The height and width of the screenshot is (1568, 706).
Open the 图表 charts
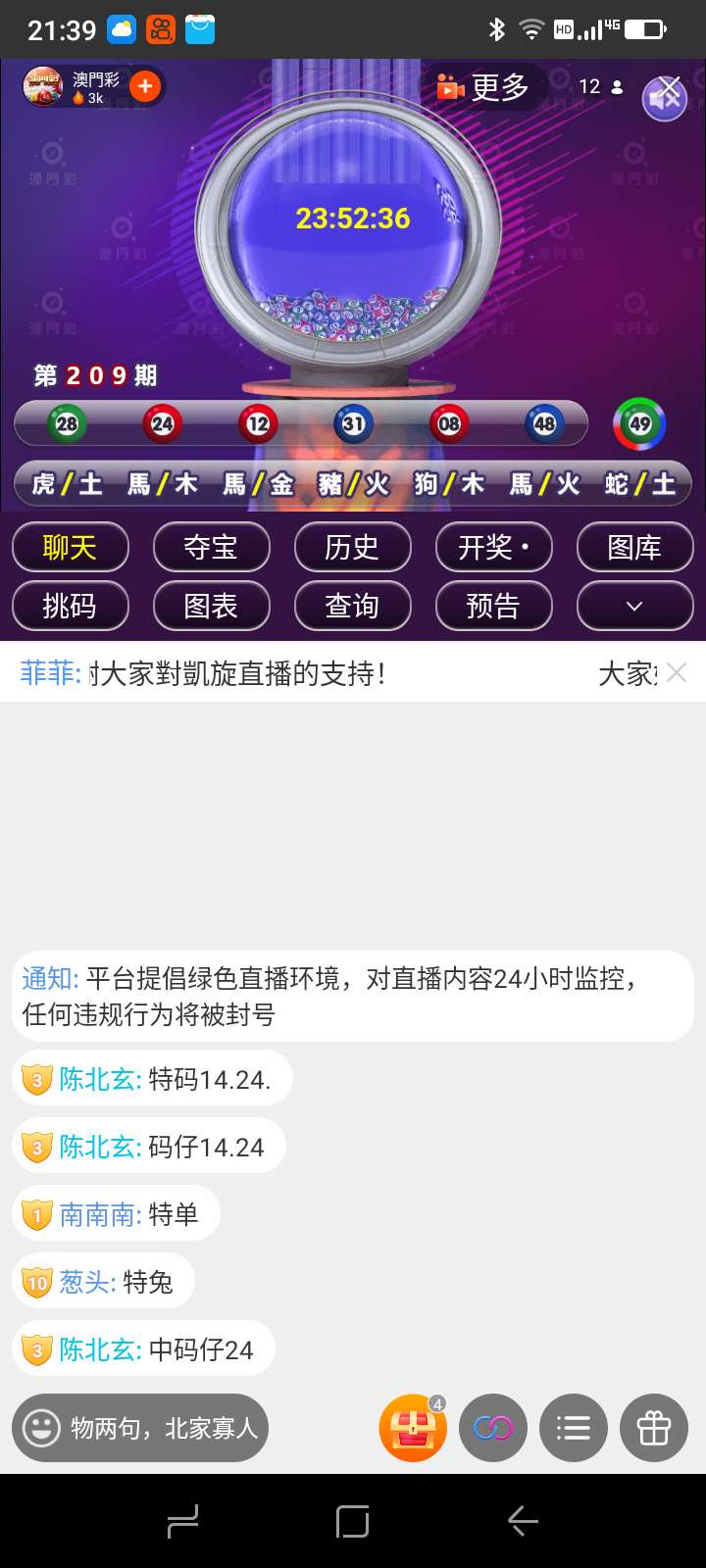211,606
